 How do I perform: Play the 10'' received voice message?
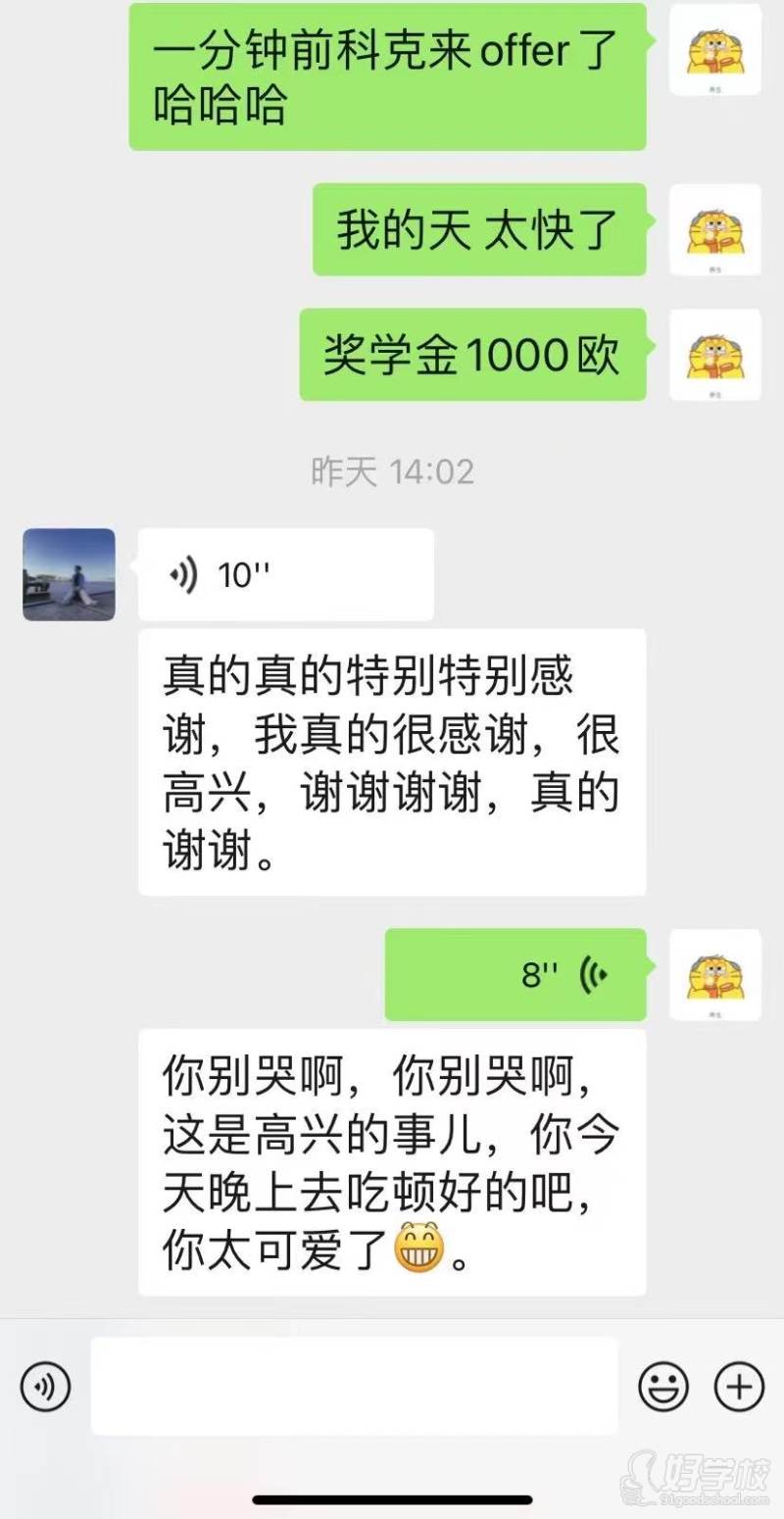click(285, 575)
